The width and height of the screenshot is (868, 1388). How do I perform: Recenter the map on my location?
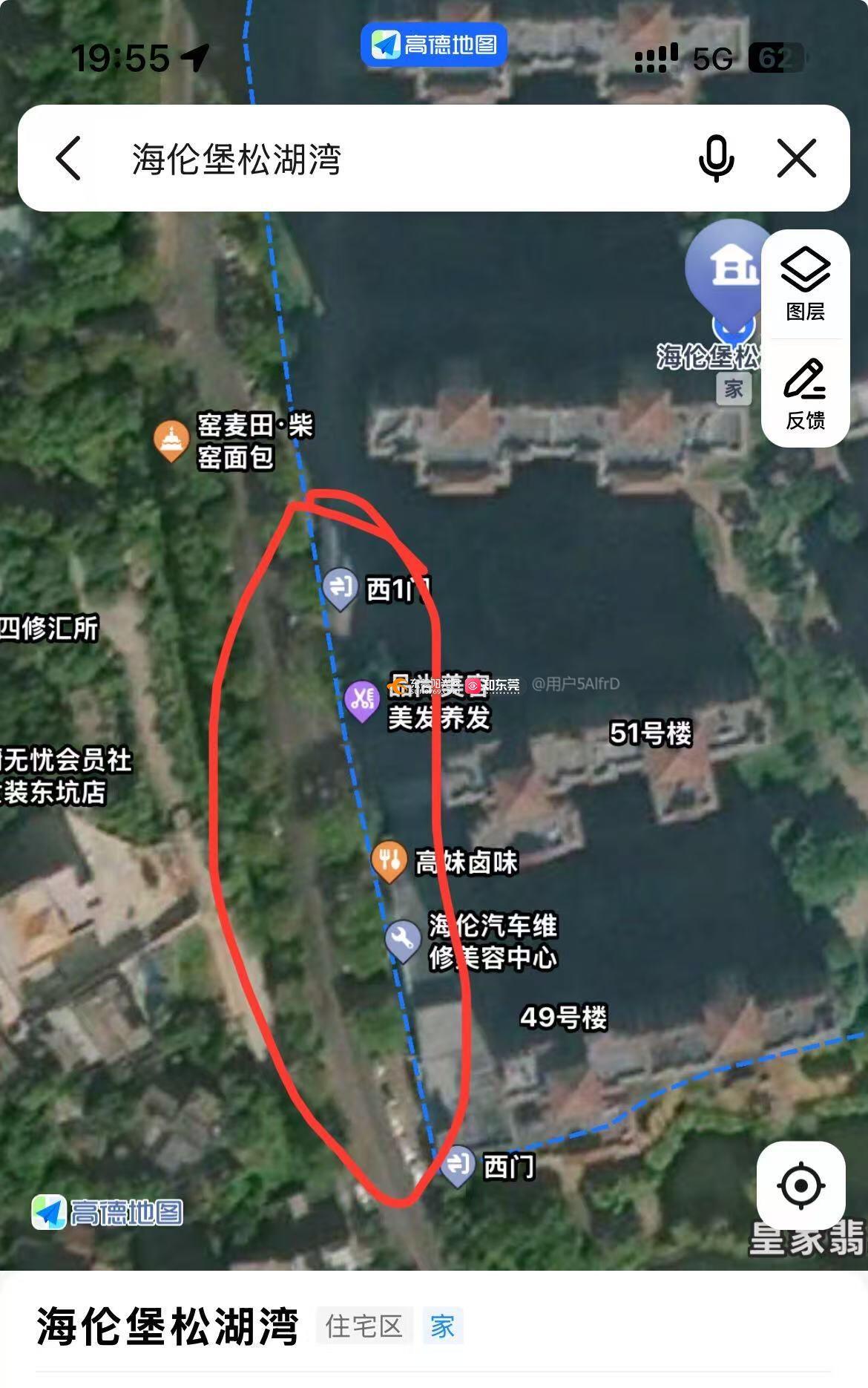point(800,1185)
